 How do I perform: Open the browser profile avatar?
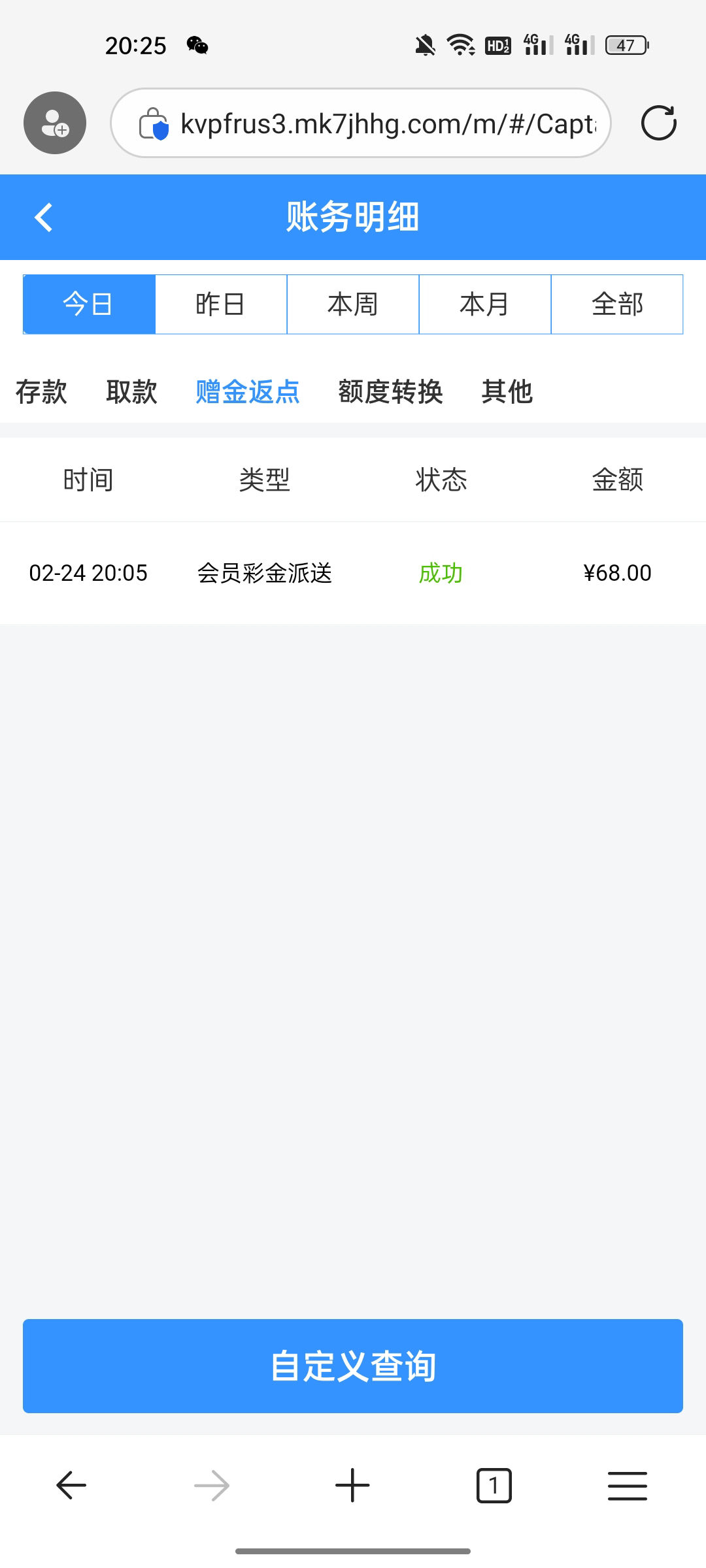[55, 123]
